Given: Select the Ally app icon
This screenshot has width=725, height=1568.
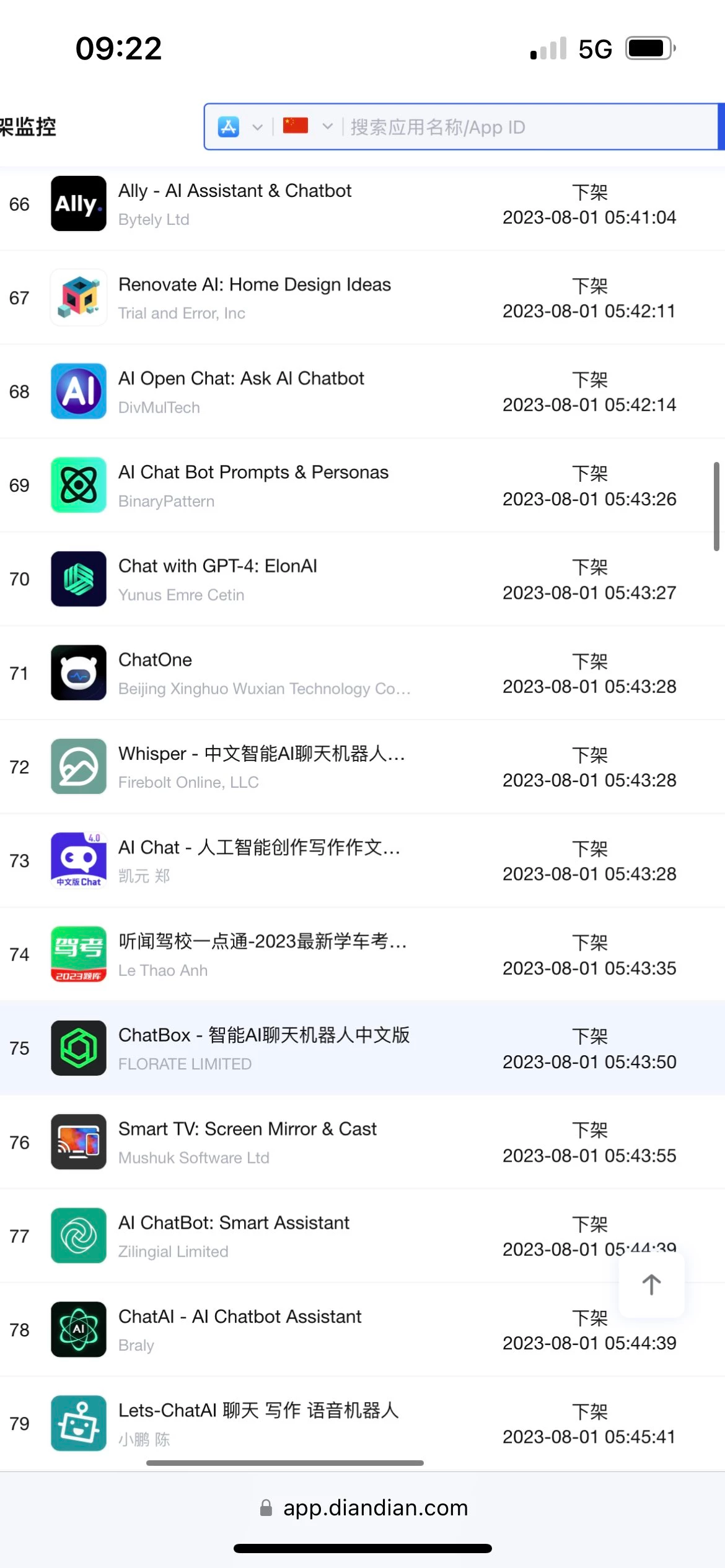Looking at the screenshot, I should click(78, 203).
